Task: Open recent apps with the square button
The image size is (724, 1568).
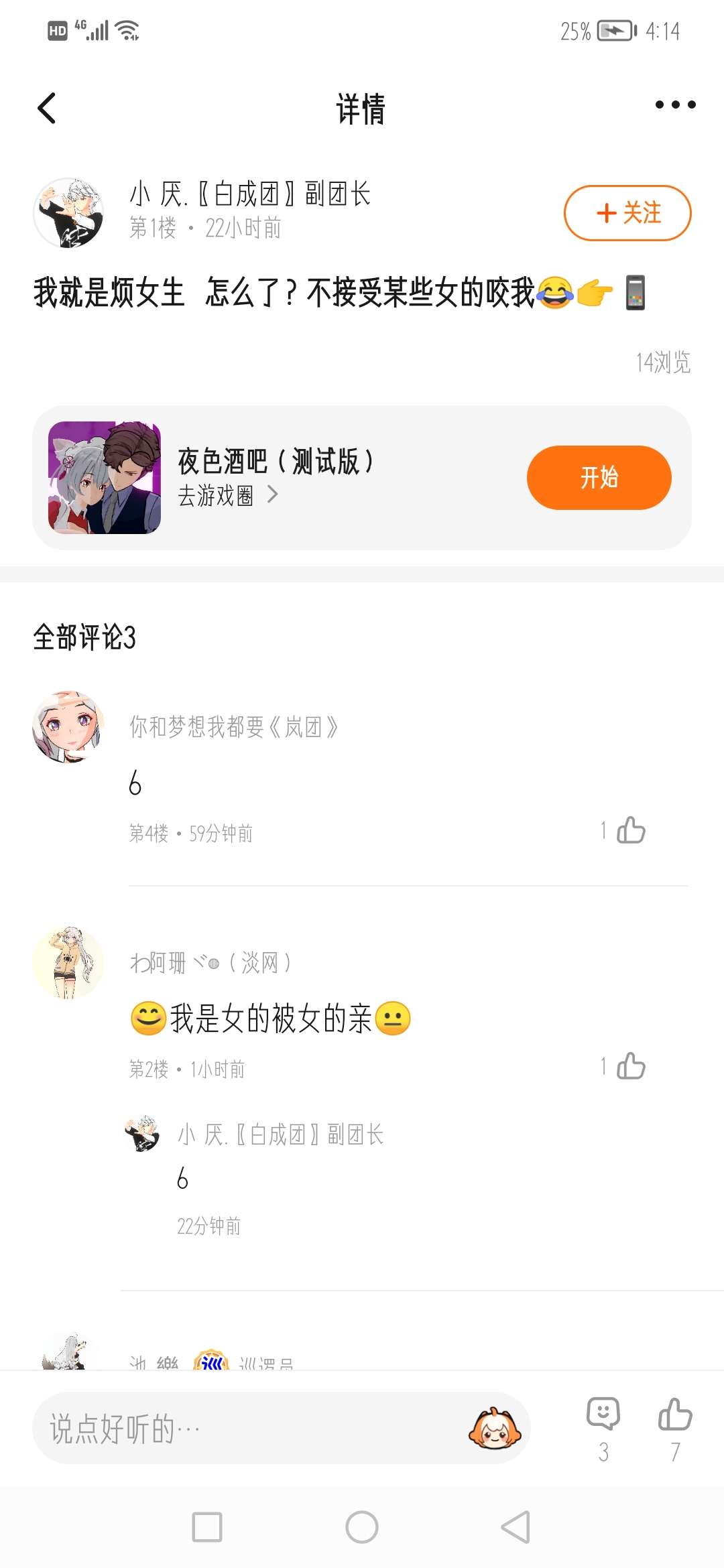Action: click(x=207, y=1527)
